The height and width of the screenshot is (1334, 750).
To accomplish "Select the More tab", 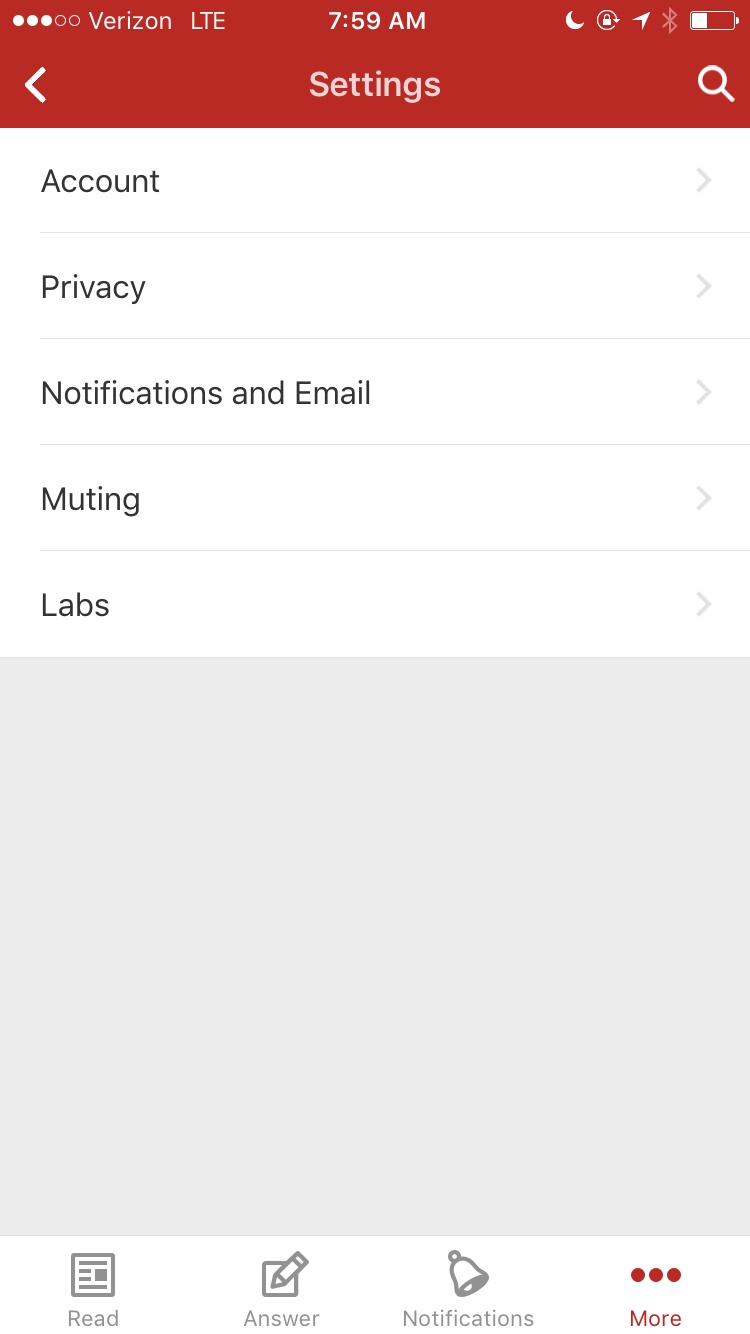I will [656, 1288].
